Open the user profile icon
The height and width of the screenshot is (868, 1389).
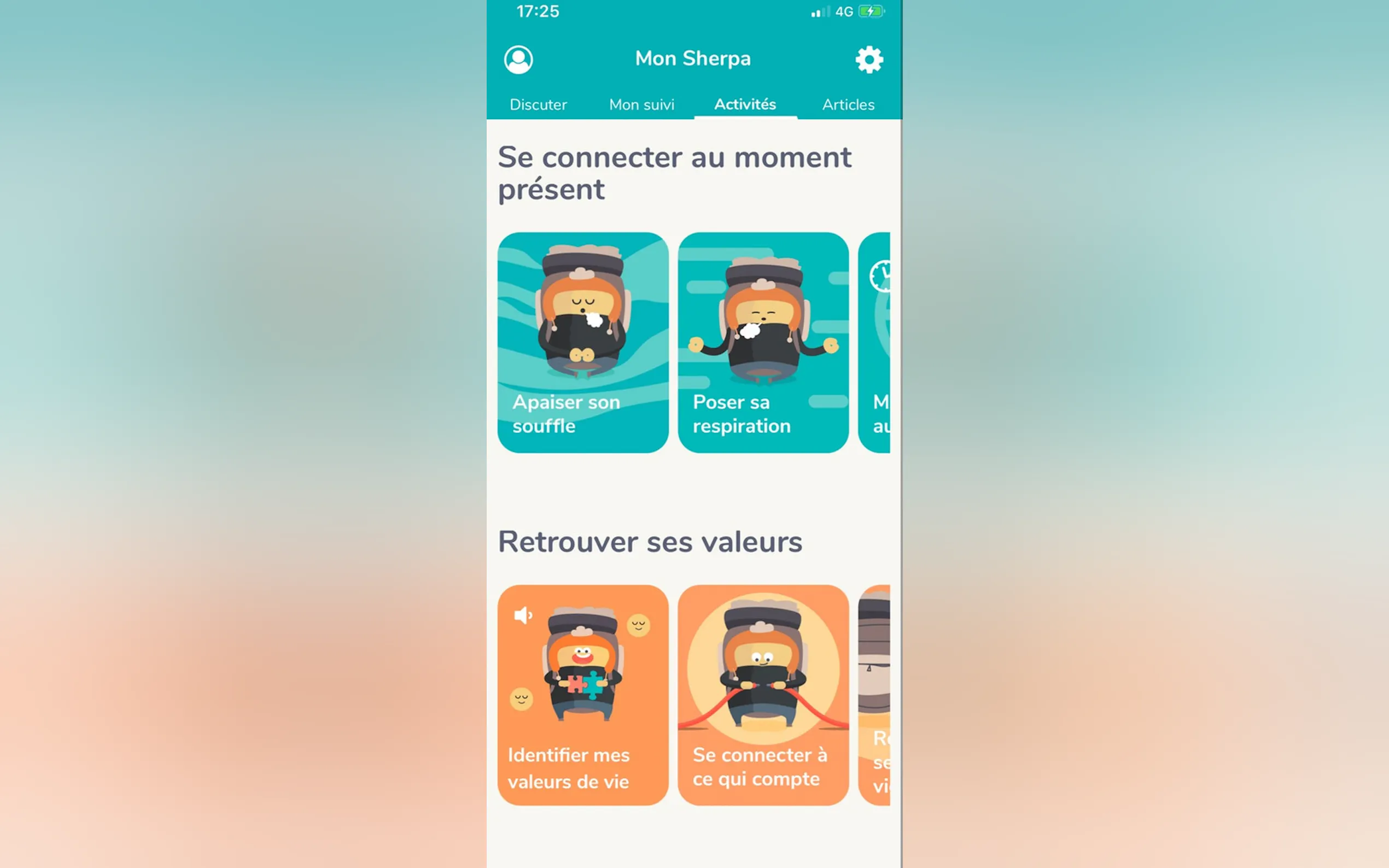(518, 60)
